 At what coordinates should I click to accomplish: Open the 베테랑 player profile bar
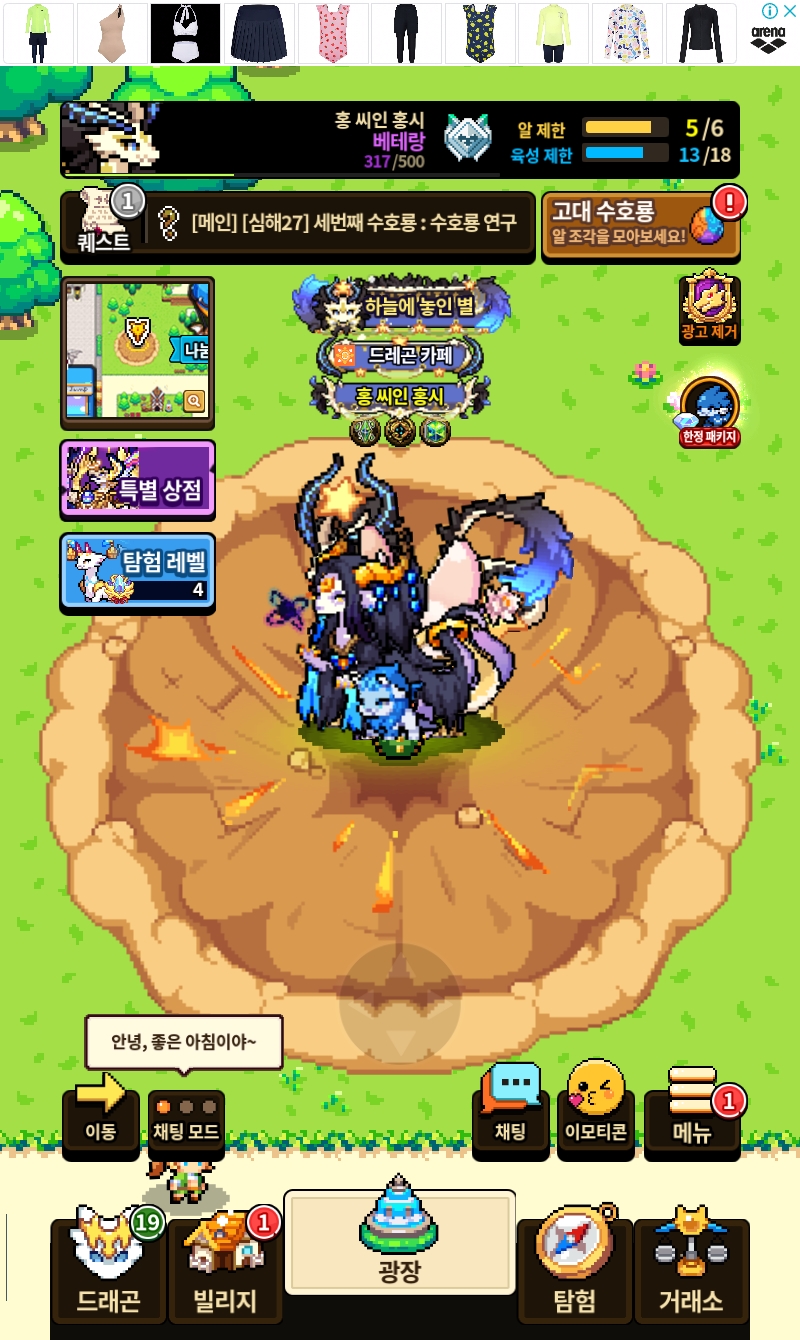coord(400,139)
